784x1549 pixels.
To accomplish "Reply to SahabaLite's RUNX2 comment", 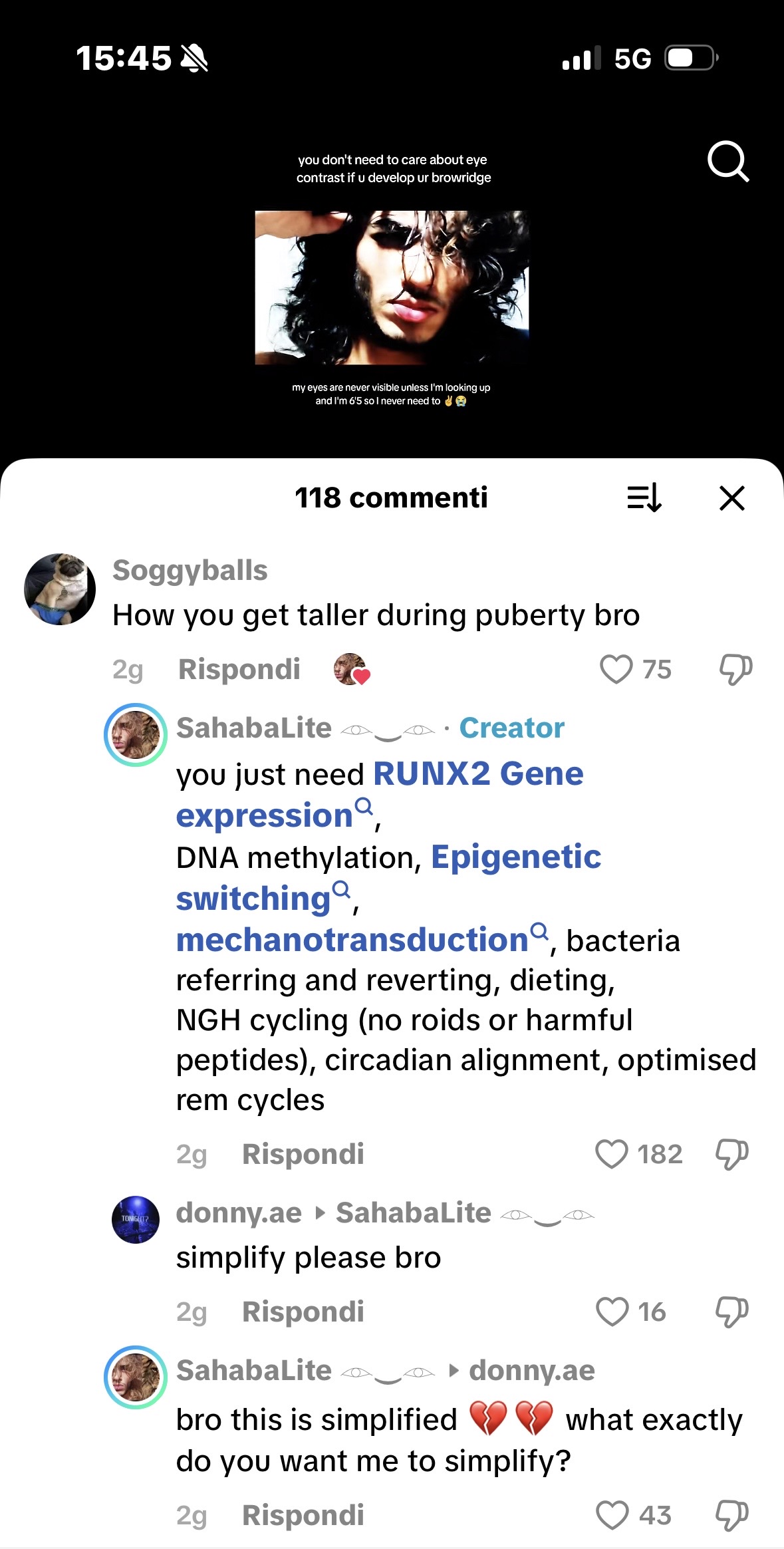I will point(303,1154).
